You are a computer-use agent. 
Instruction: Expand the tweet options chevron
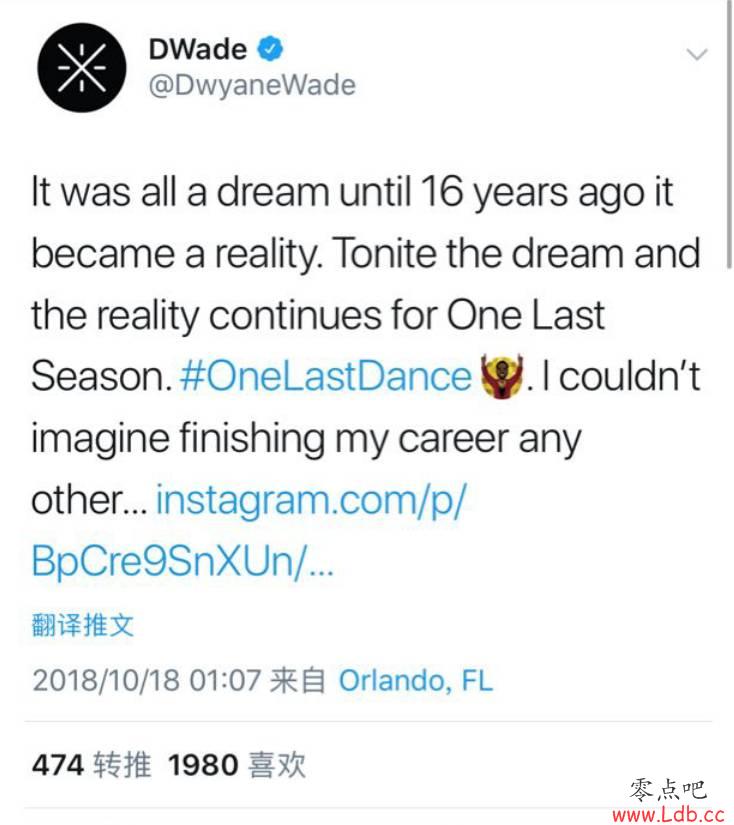point(696,54)
